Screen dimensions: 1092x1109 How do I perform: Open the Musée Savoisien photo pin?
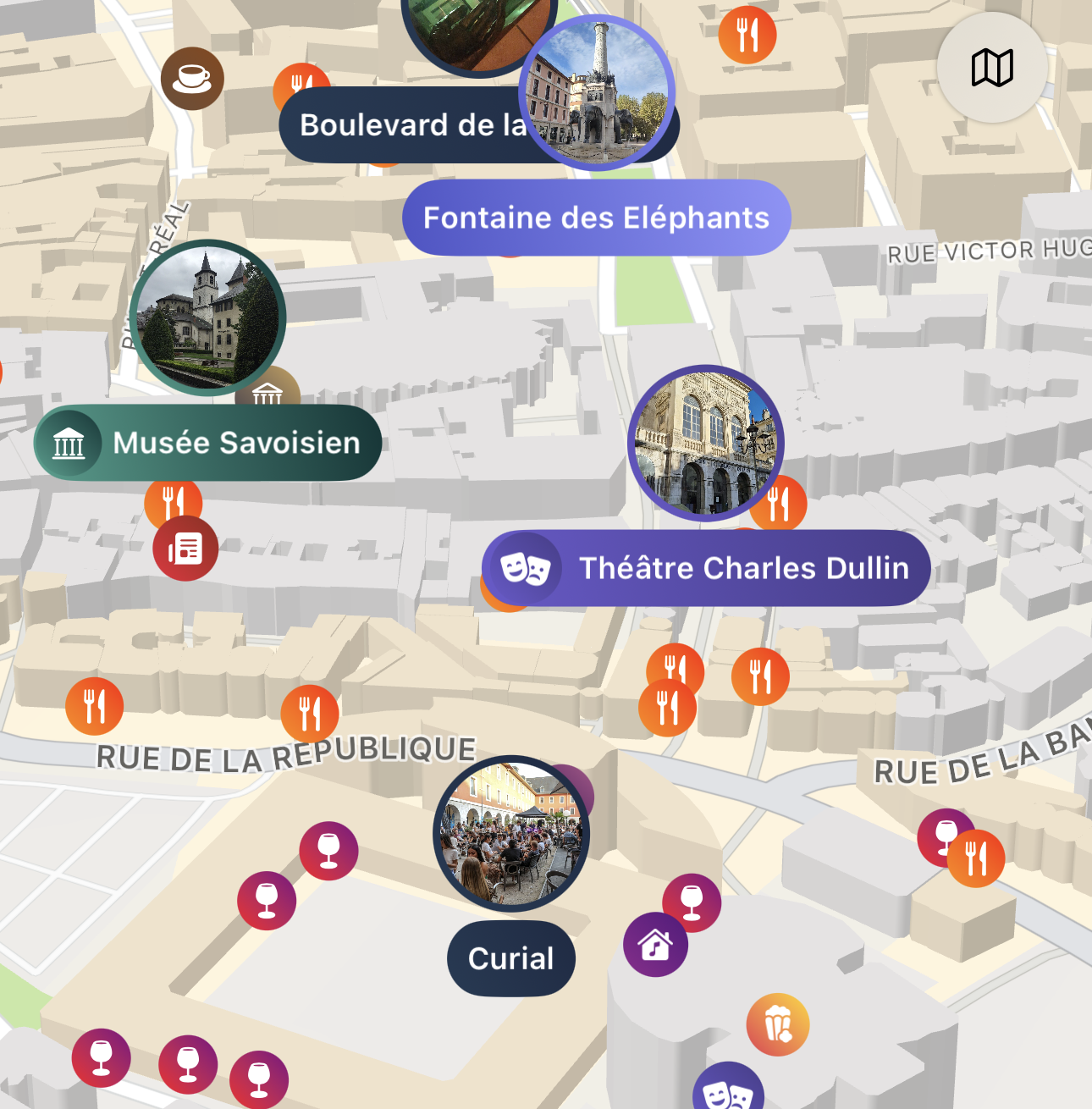(207, 317)
